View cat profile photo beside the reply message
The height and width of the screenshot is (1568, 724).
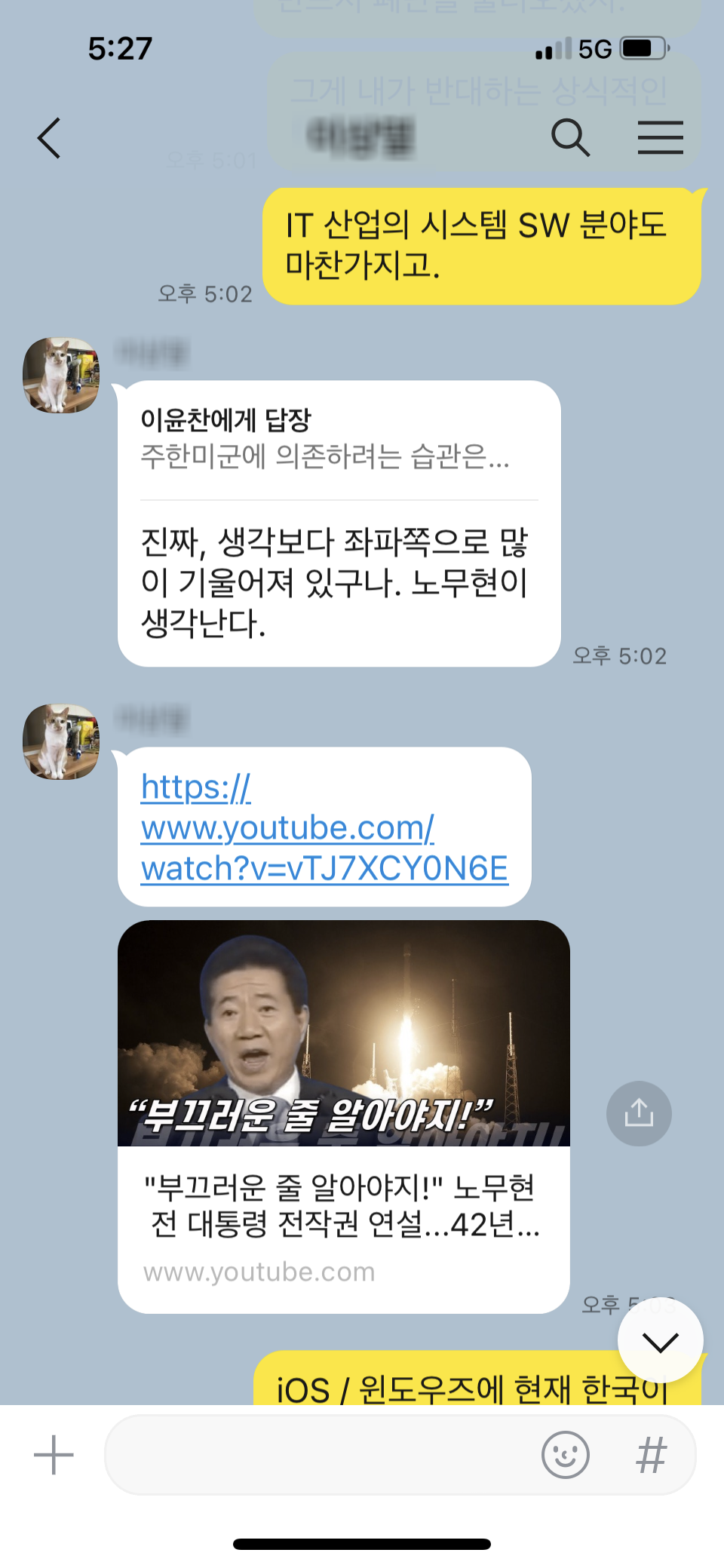coord(61,375)
